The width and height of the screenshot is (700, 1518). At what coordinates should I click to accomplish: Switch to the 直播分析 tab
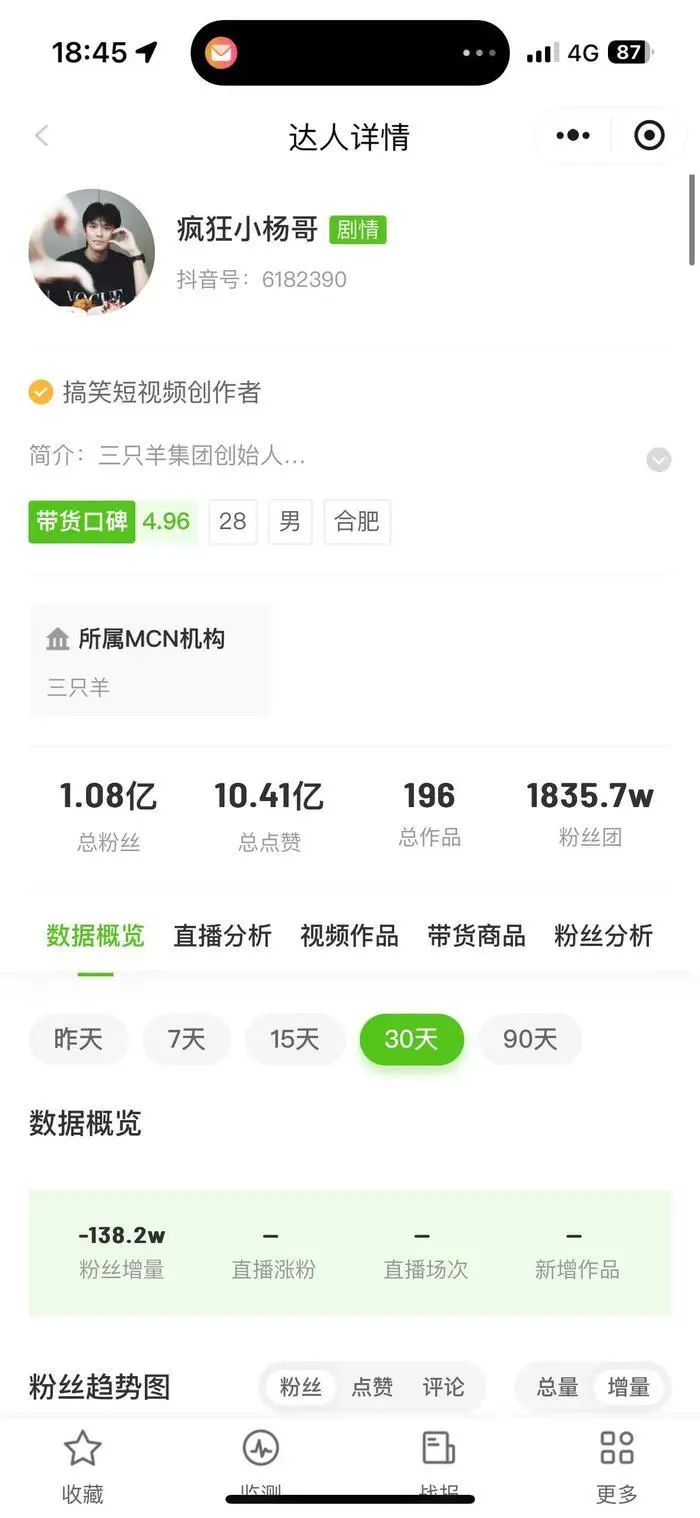pyautogui.click(x=222, y=936)
